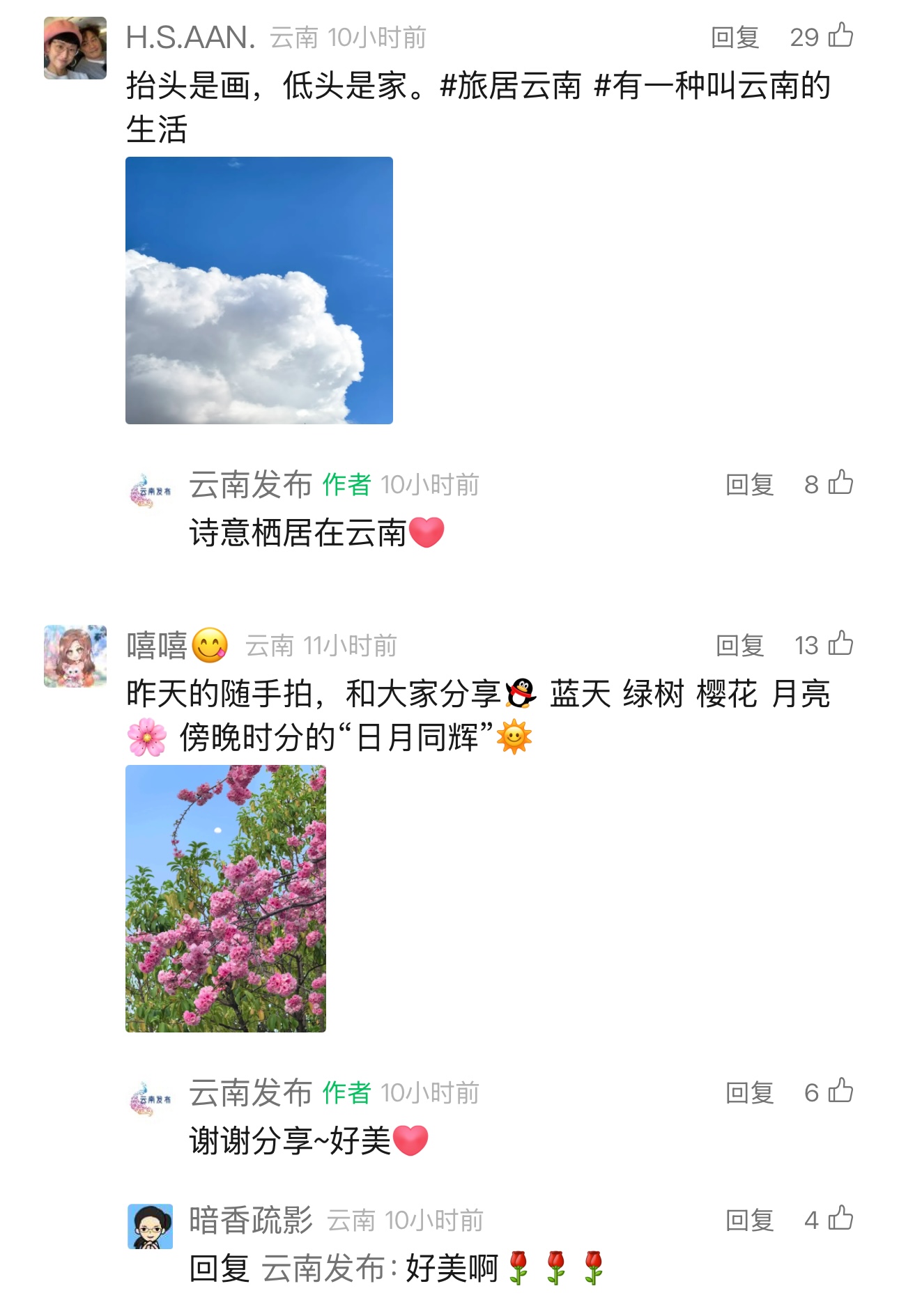The height and width of the screenshot is (1316, 899).
Task: Open the blue sky cloud photo
Action: tap(259, 291)
